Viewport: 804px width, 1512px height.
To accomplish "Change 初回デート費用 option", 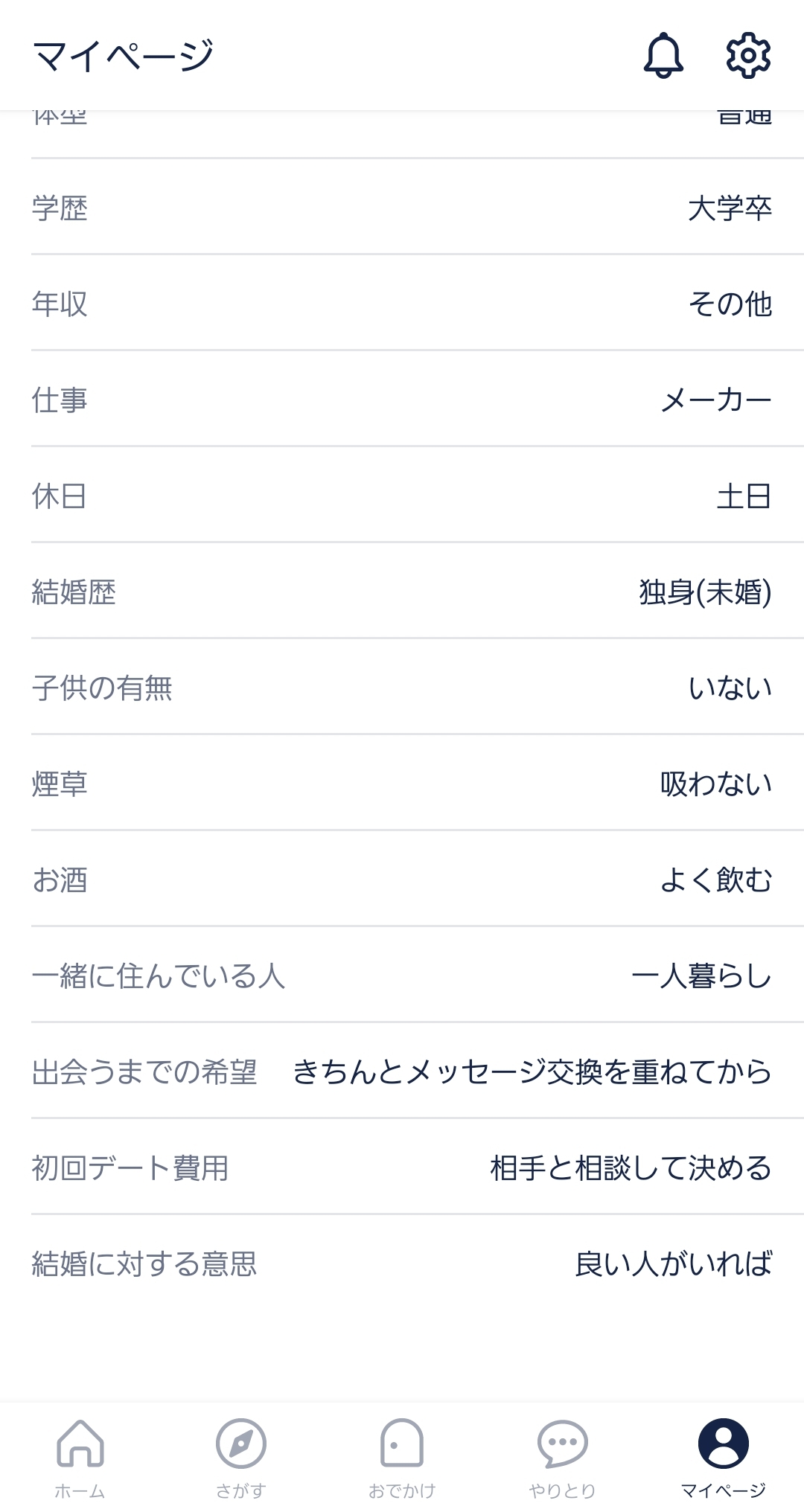I will [x=402, y=1167].
